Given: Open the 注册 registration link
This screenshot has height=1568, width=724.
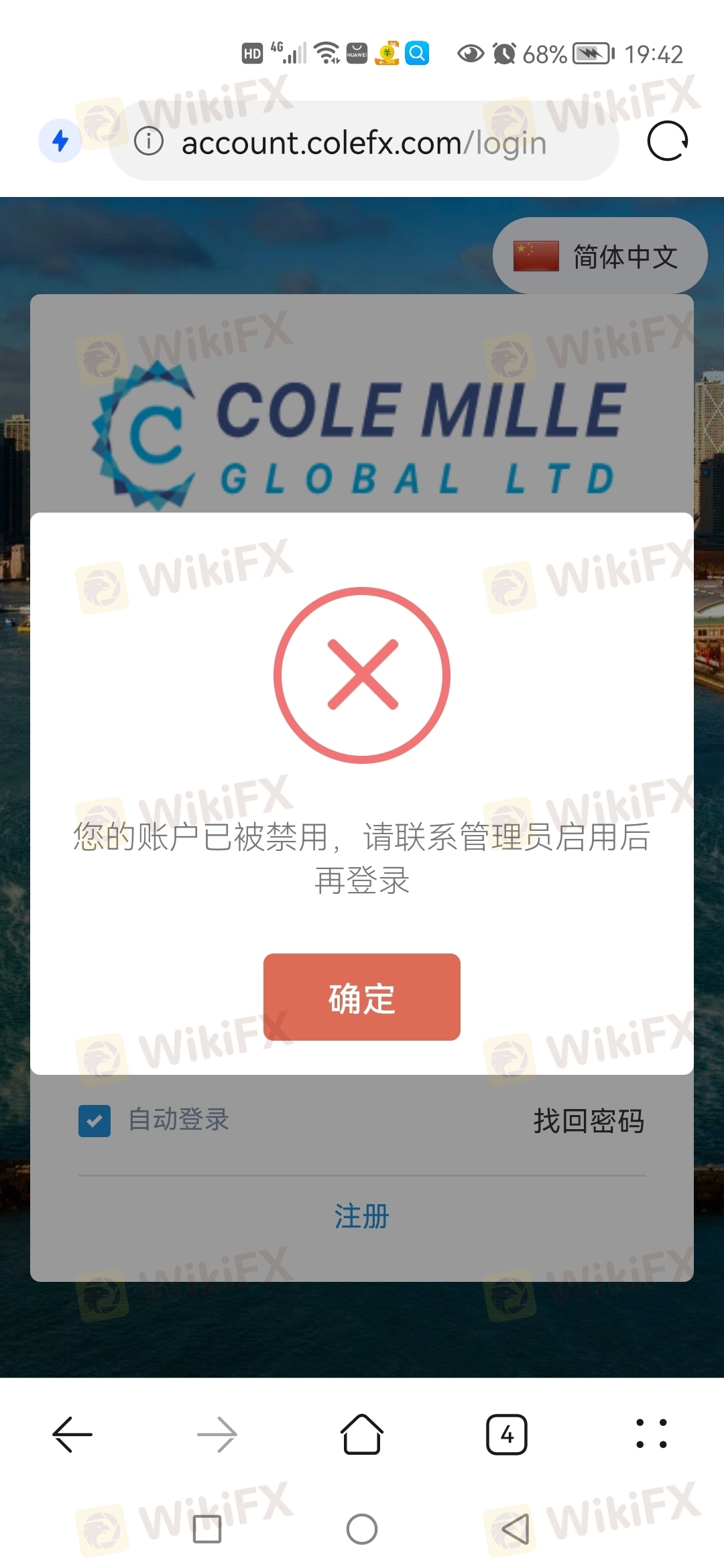Looking at the screenshot, I should pyautogui.click(x=362, y=1216).
